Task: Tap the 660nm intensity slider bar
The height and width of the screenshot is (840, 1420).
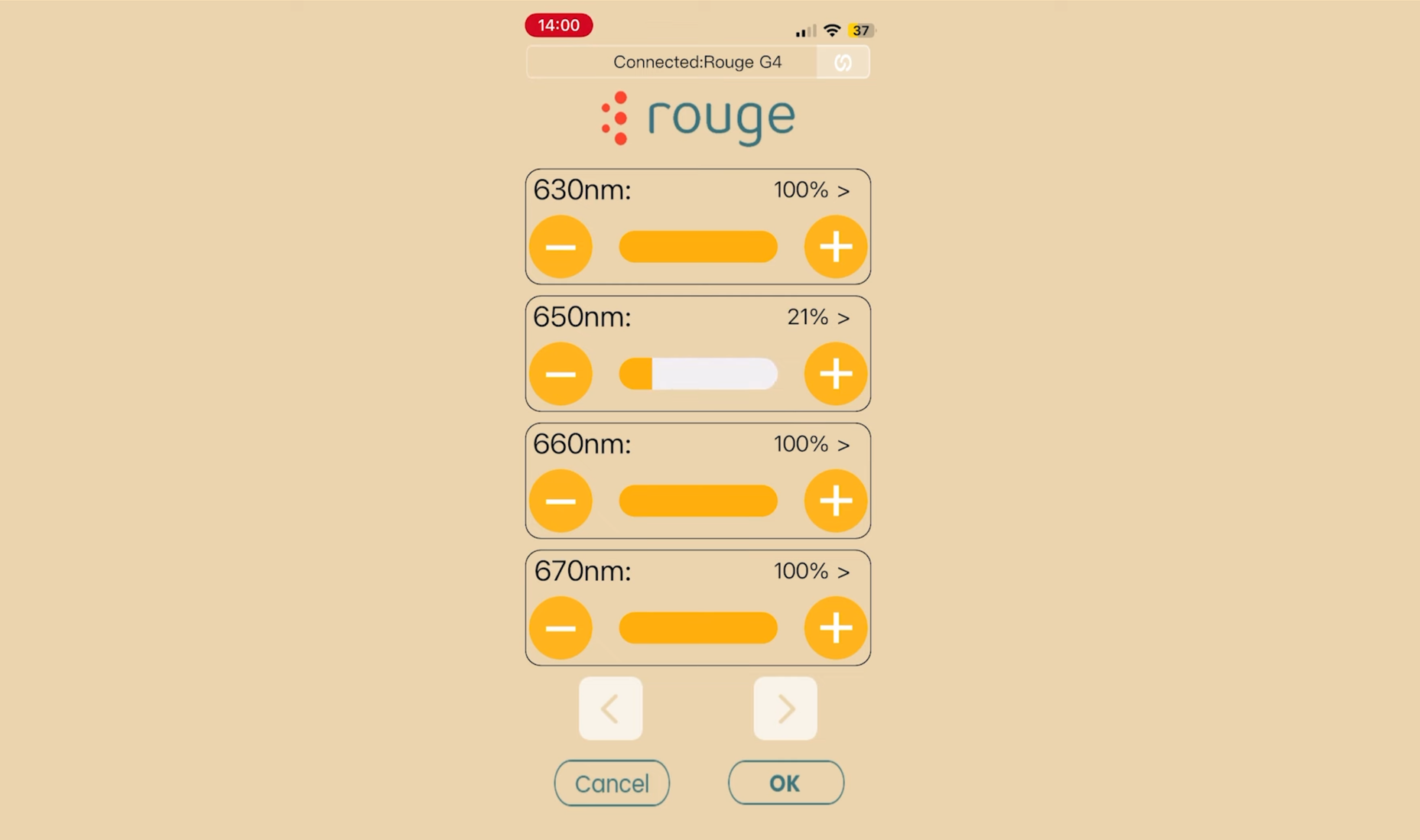Action: tap(697, 501)
